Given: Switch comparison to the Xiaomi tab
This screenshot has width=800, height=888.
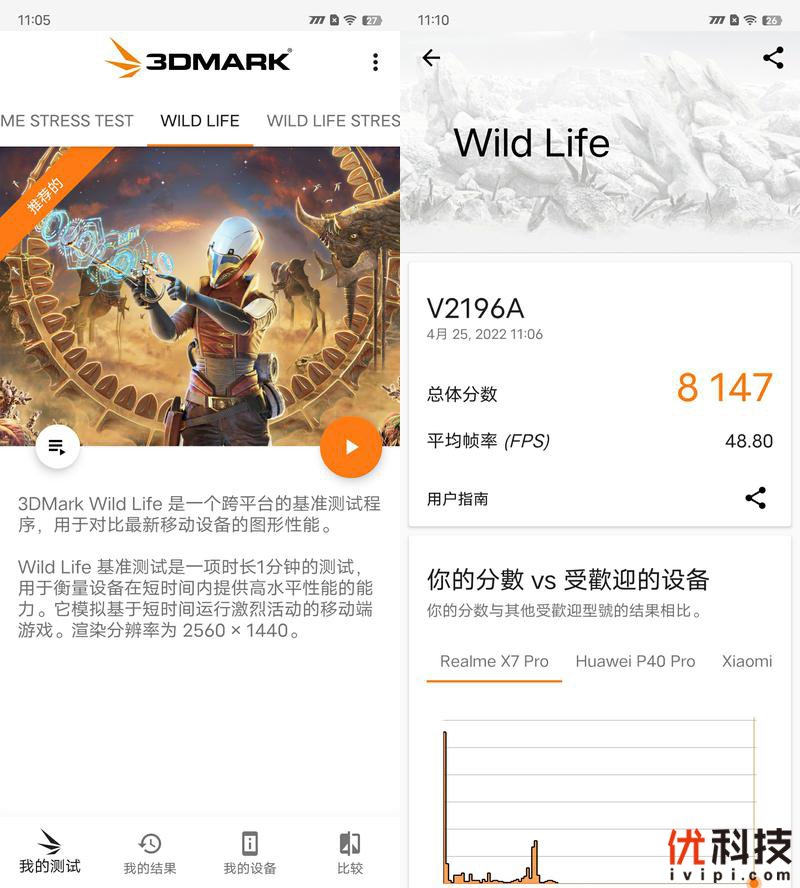Looking at the screenshot, I should pyautogui.click(x=747, y=661).
